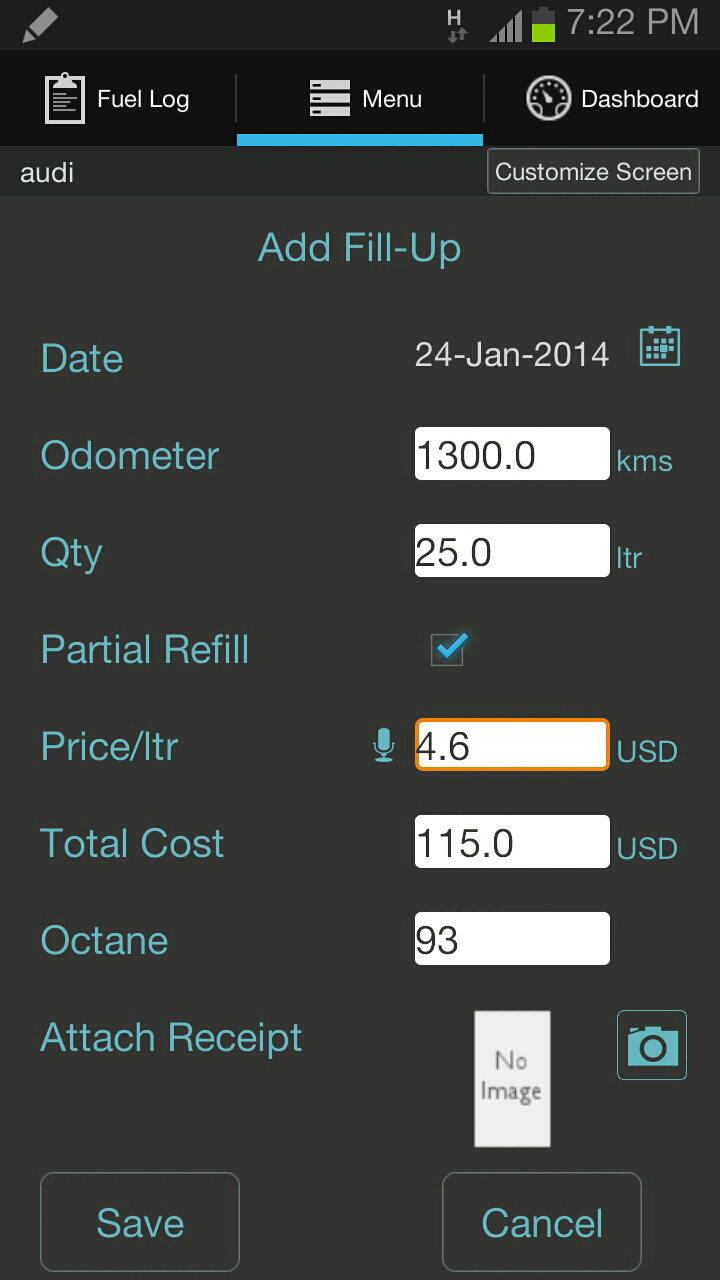Image resolution: width=720 pixels, height=1280 pixels.
Task: Save the fill-up entry
Action: [x=139, y=1221]
